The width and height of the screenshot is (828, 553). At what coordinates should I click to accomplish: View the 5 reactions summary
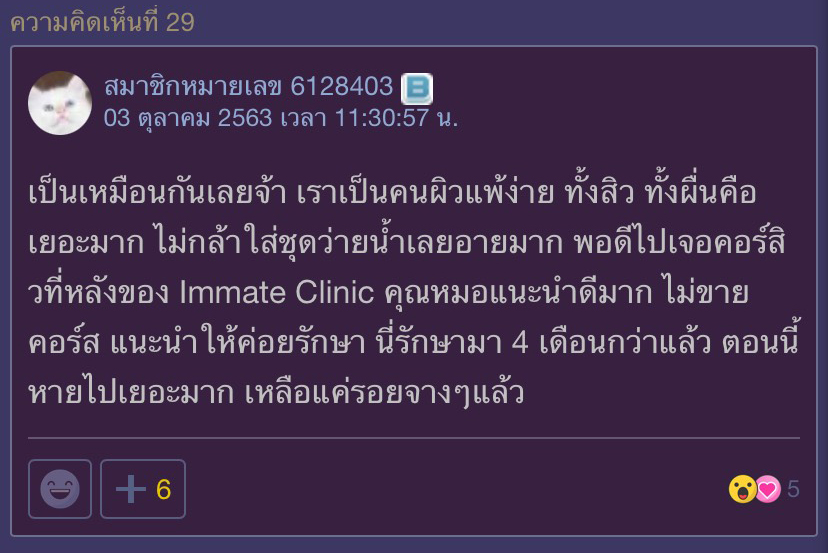tap(764, 489)
